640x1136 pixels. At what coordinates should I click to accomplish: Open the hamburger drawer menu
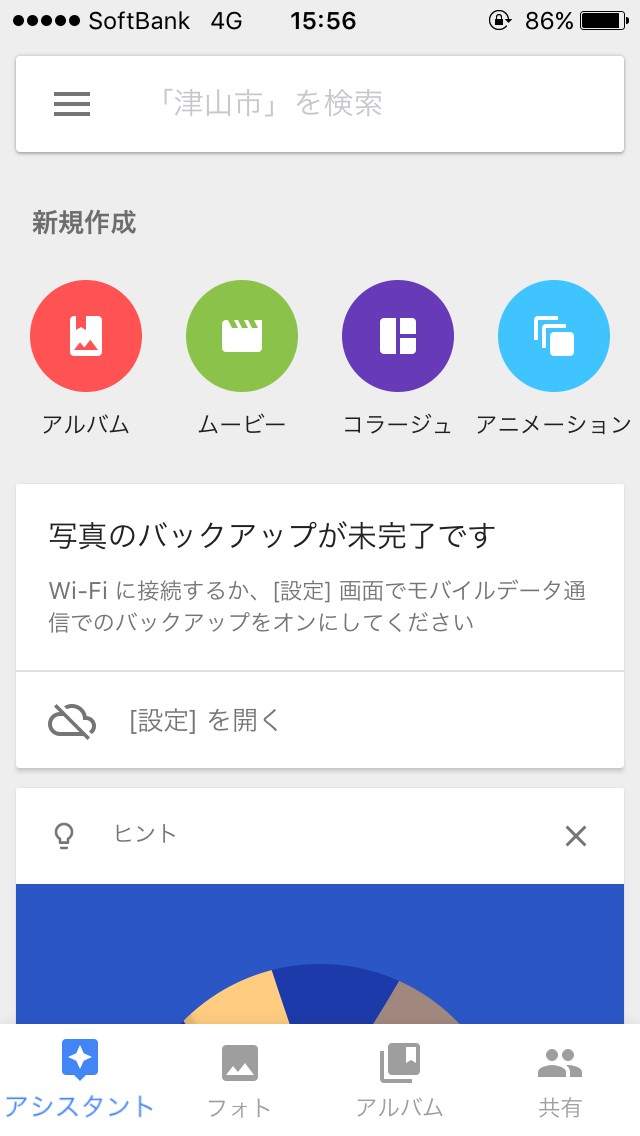pos(72,104)
